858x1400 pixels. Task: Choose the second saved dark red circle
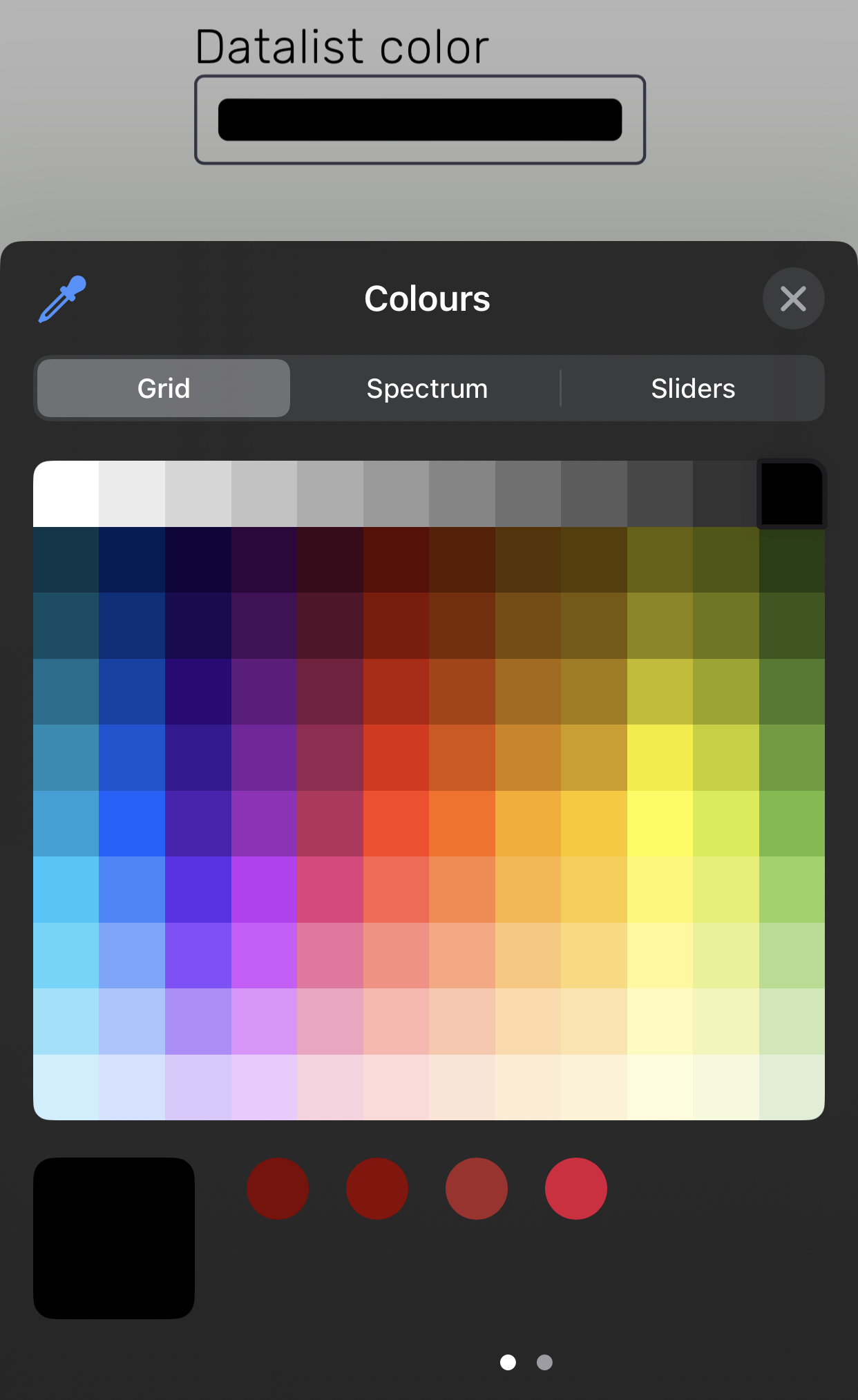click(377, 1189)
